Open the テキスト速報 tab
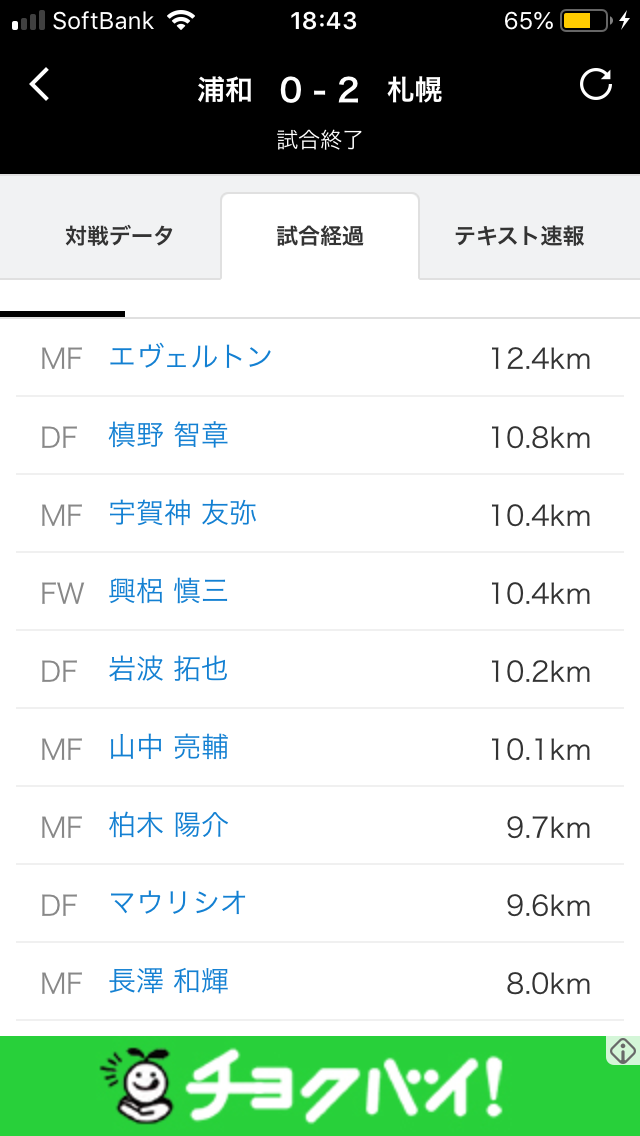The width and height of the screenshot is (640, 1136). click(x=519, y=236)
